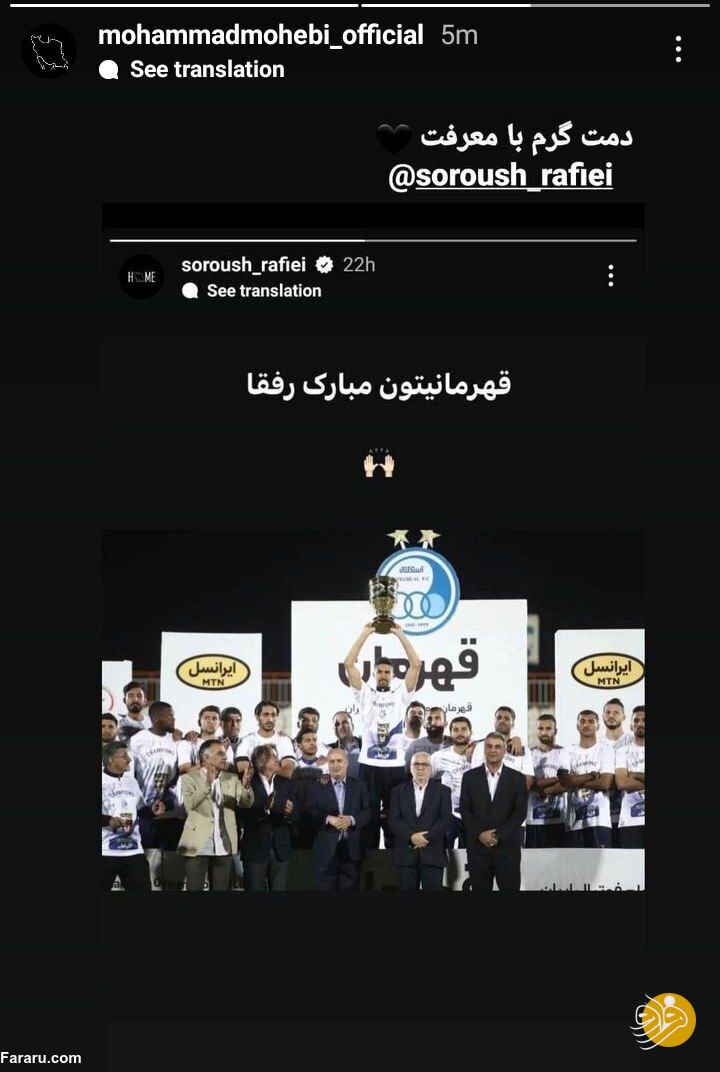Image resolution: width=720 pixels, height=1072 pixels.
Task: Open the story overflow menu
Action: 678,49
